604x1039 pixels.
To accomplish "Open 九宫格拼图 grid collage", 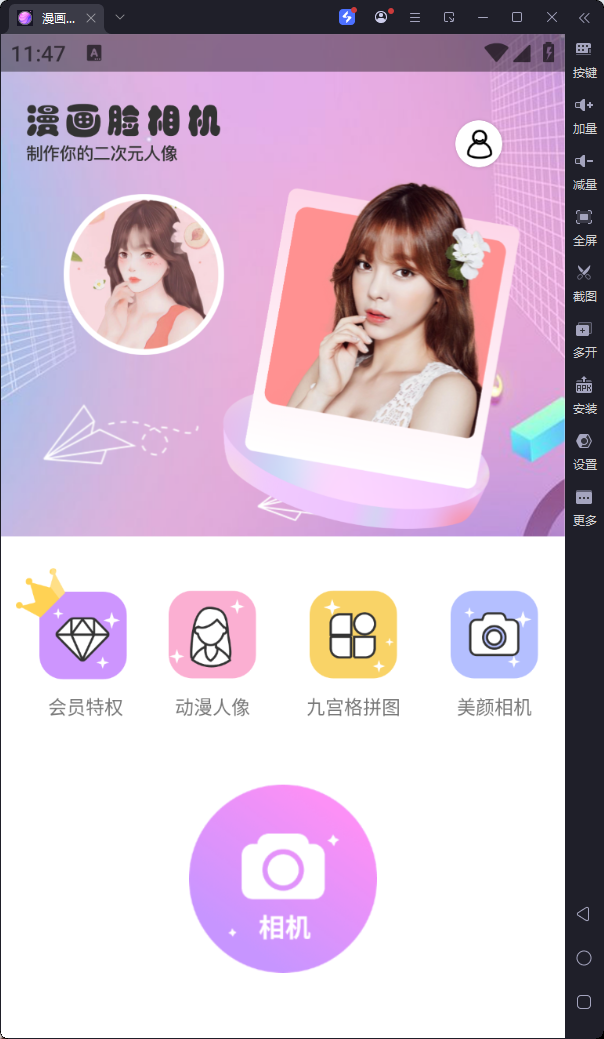I will click(x=353, y=635).
